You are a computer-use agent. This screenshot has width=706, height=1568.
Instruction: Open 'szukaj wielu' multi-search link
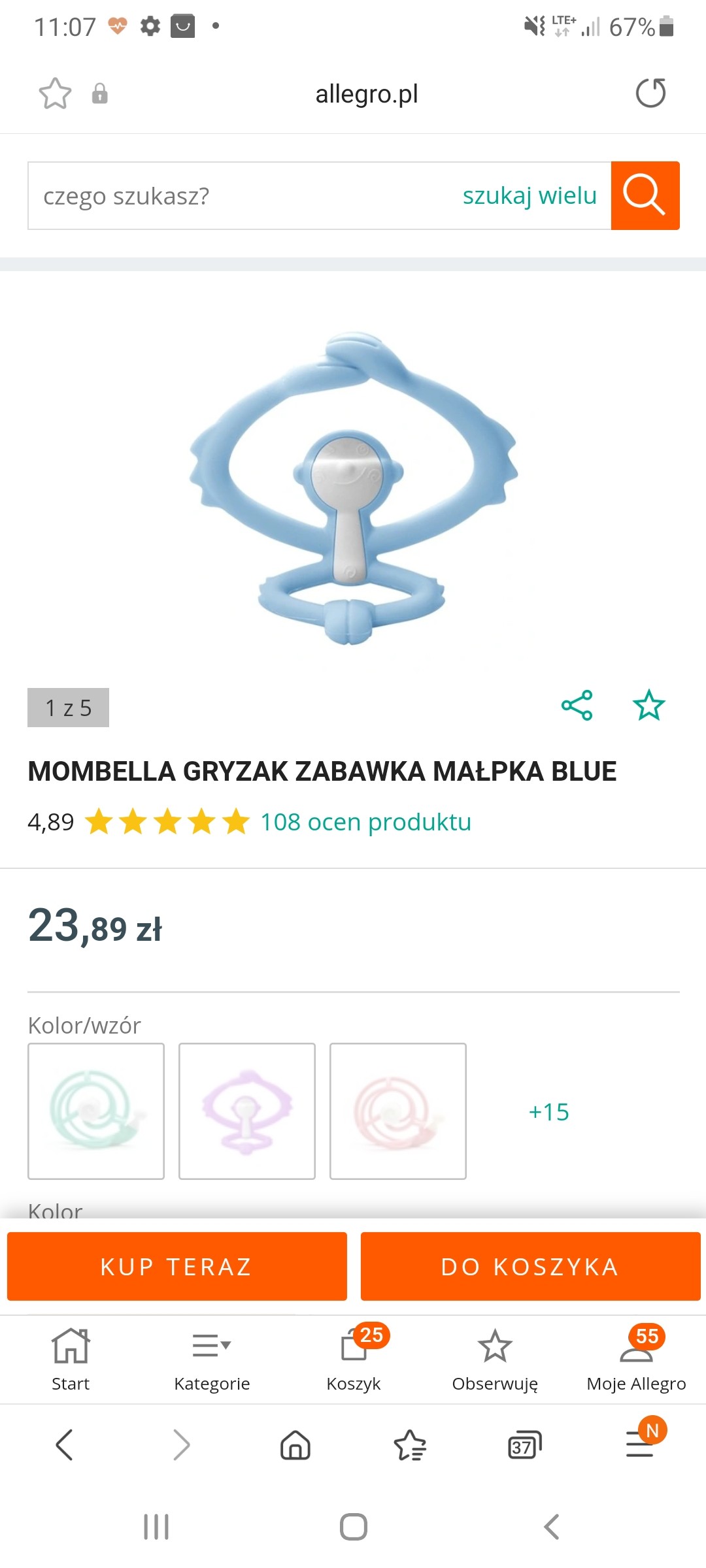pos(529,195)
